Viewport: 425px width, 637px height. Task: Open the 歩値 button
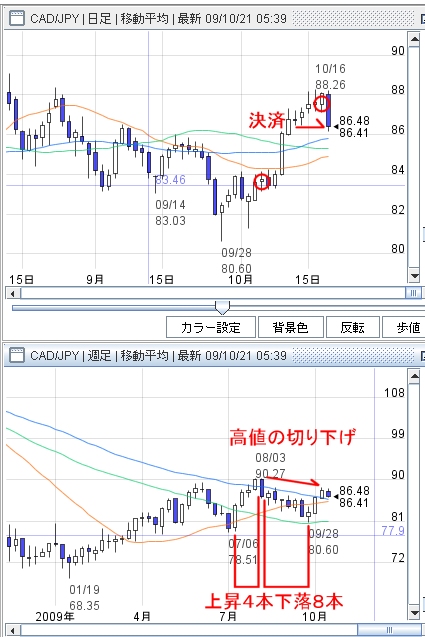pyautogui.click(x=404, y=327)
